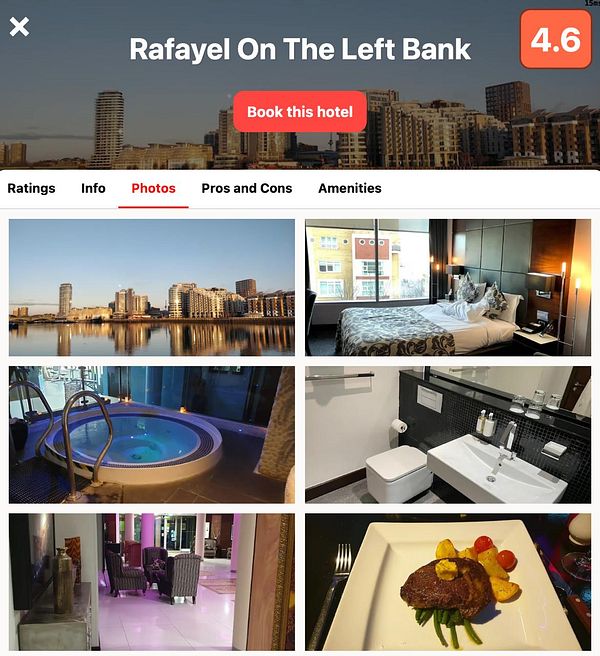Open the riverside skyline photo

point(152,288)
